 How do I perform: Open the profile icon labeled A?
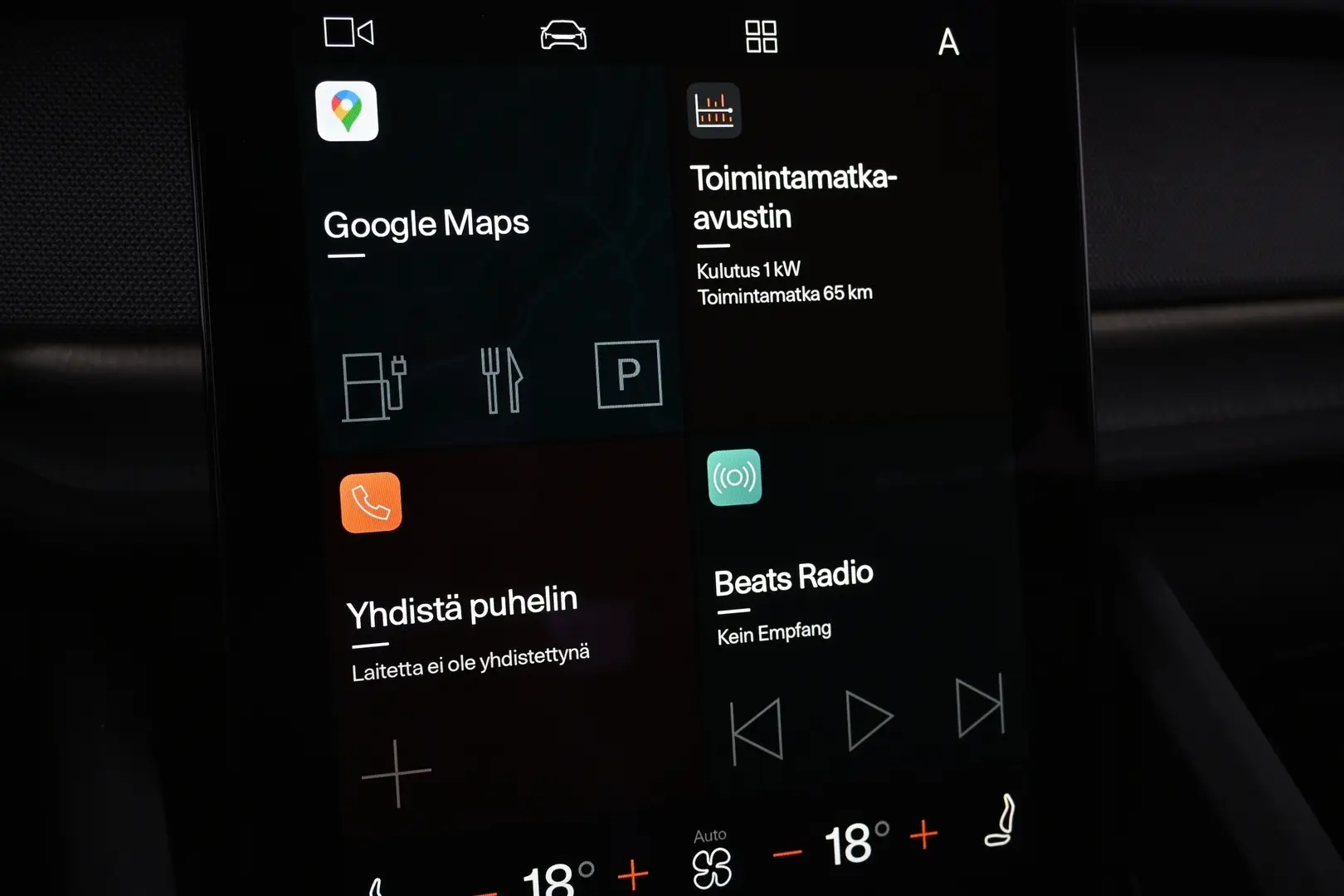tap(948, 41)
